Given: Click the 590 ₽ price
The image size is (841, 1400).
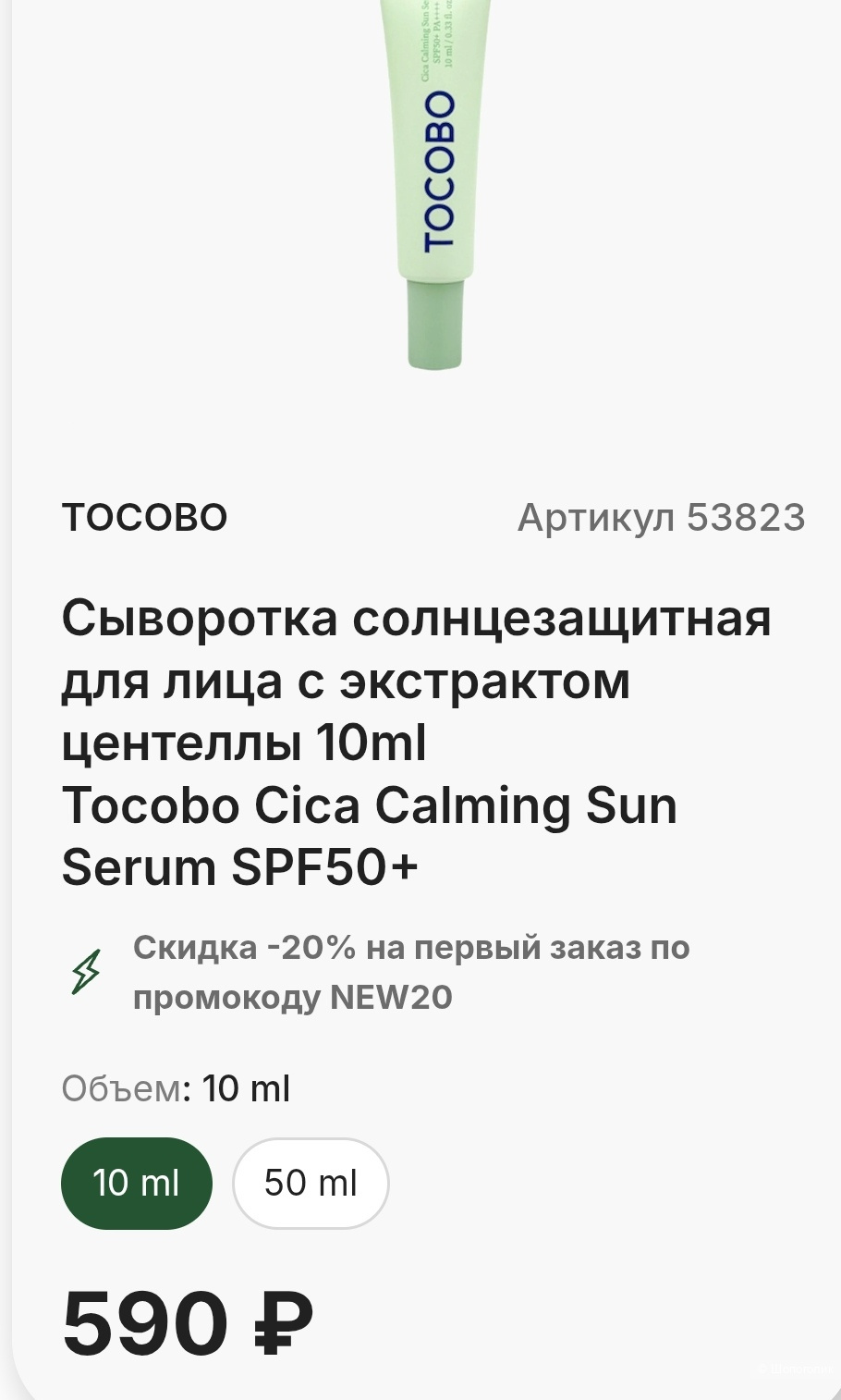Looking at the screenshot, I should (x=185, y=1322).
